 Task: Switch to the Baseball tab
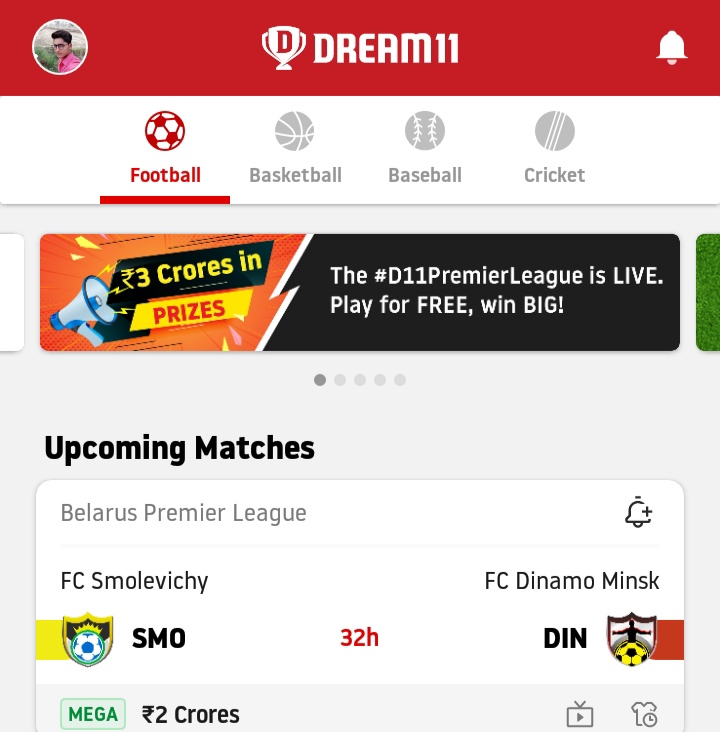click(425, 150)
